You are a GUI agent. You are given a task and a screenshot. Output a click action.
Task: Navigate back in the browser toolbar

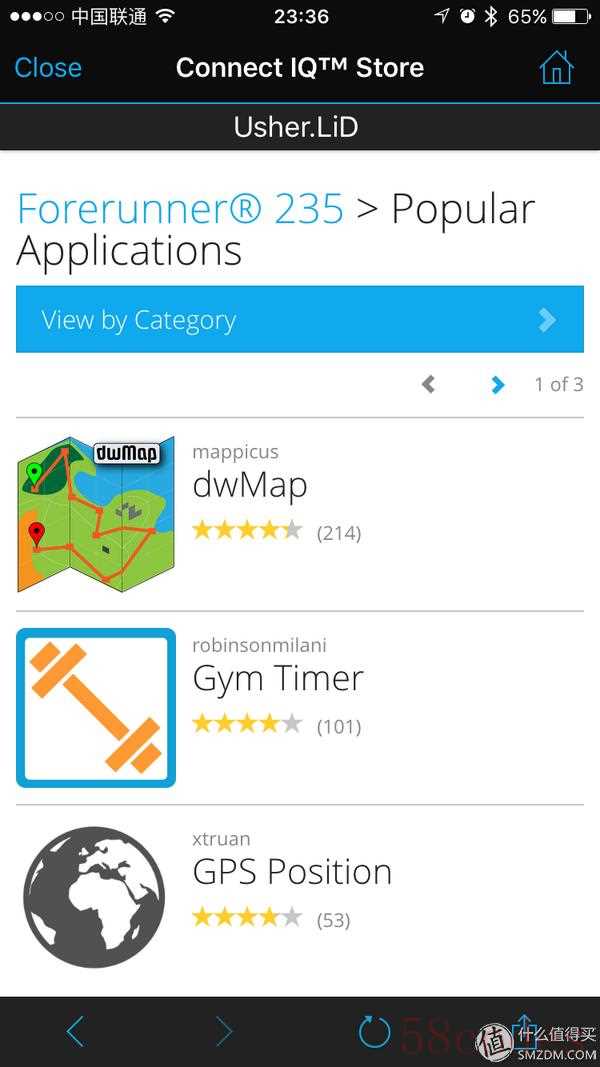pyautogui.click(x=75, y=1031)
